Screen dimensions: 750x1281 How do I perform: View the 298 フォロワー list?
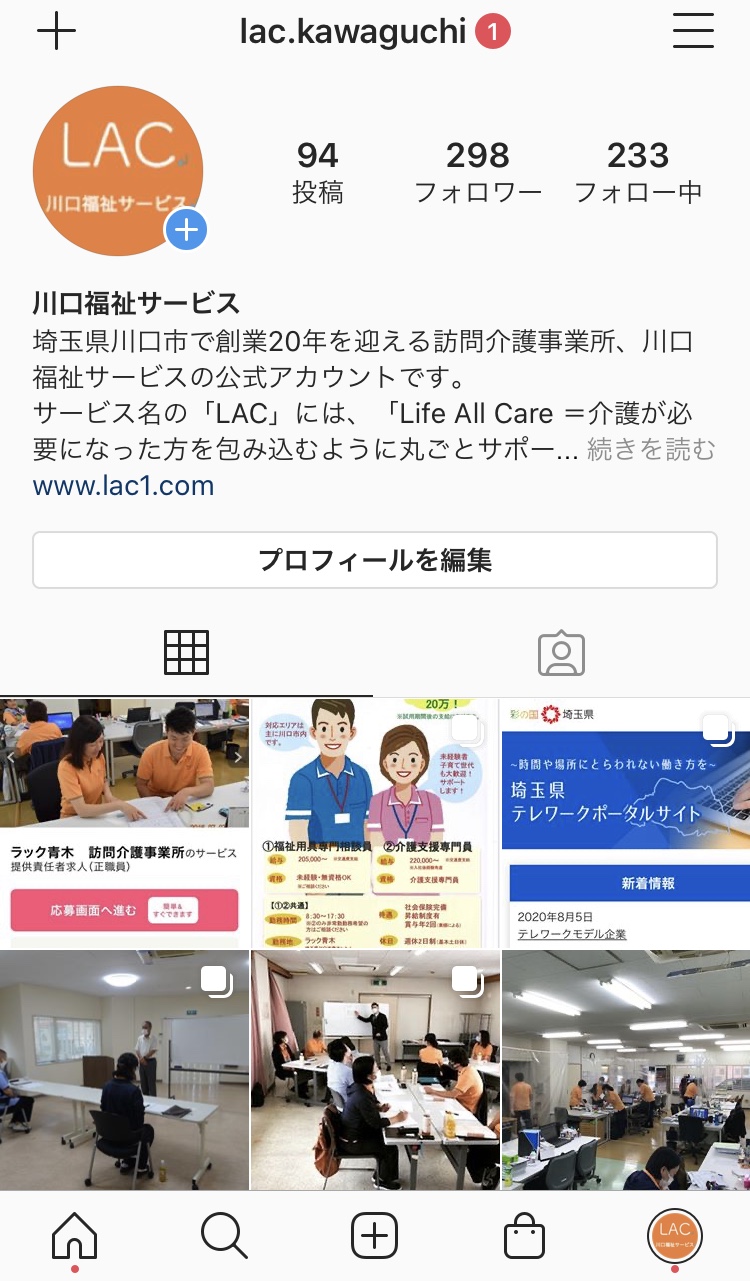pos(478,172)
